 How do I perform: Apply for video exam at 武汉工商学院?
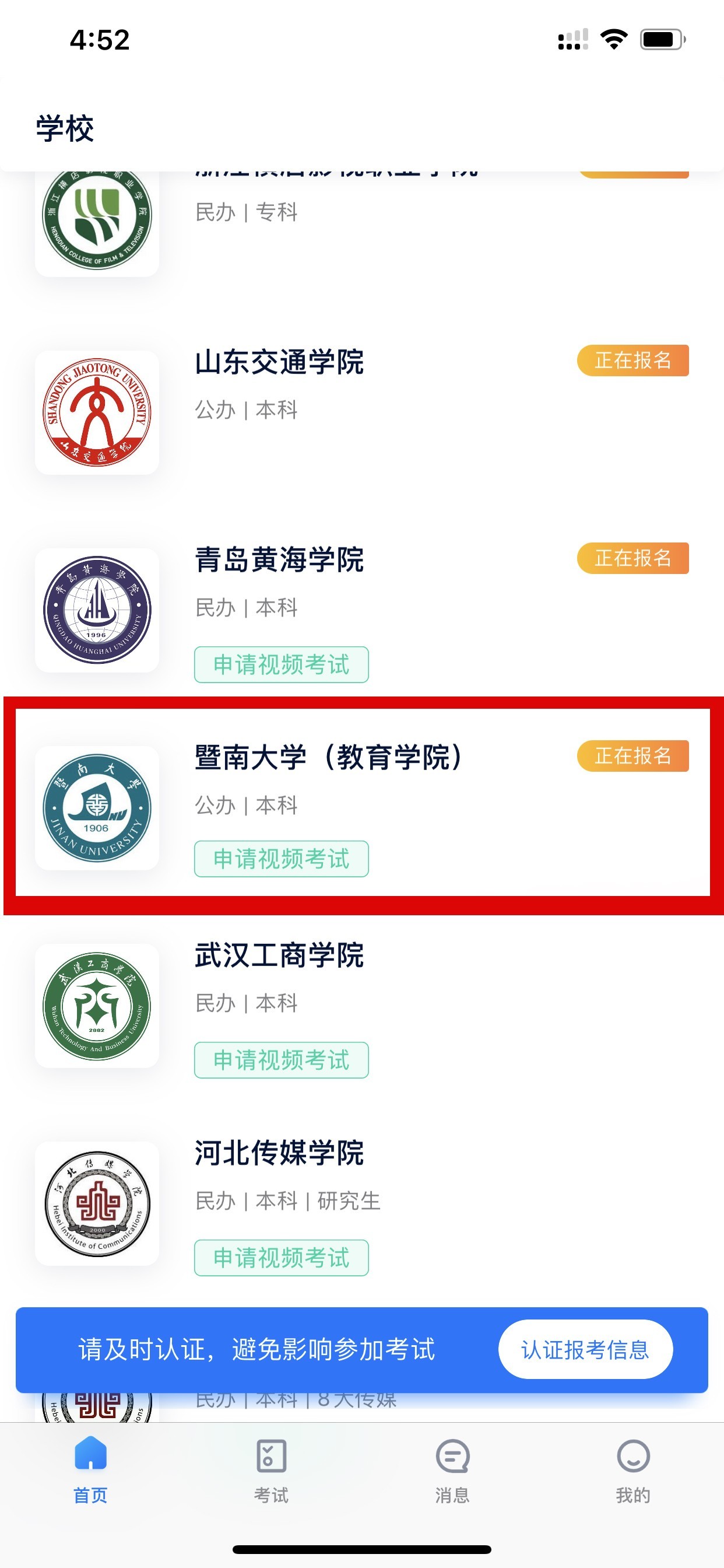click(x=281, y=1060)
